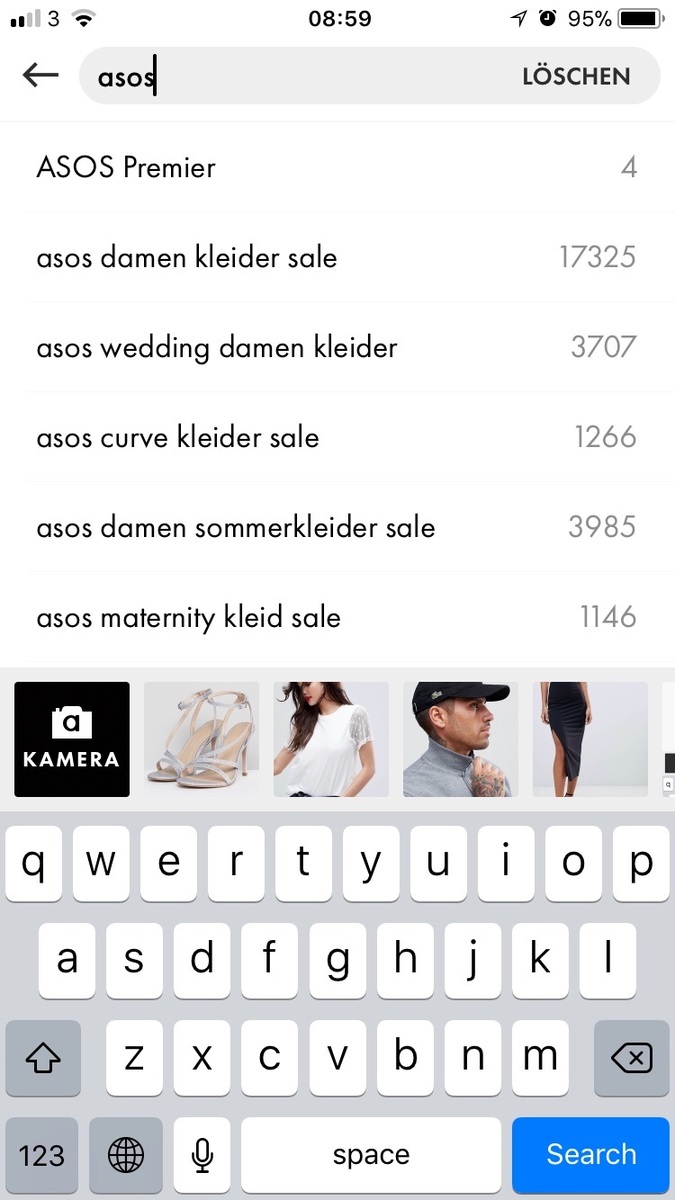This screenshot has width=675, height=1200.
Task: Open the man with black cap image
Action: point(460,739)
